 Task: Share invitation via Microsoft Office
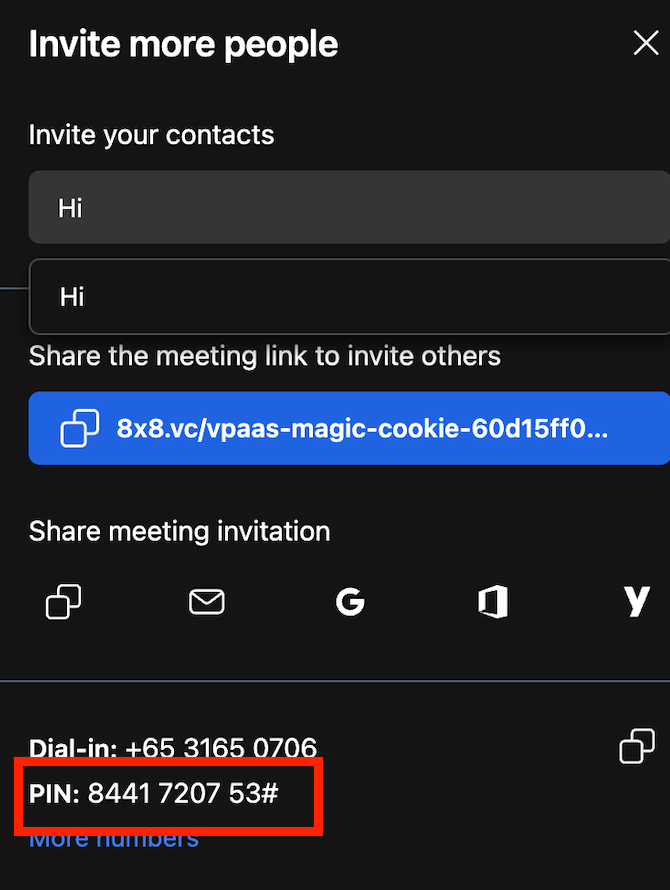tap(493, 602)
